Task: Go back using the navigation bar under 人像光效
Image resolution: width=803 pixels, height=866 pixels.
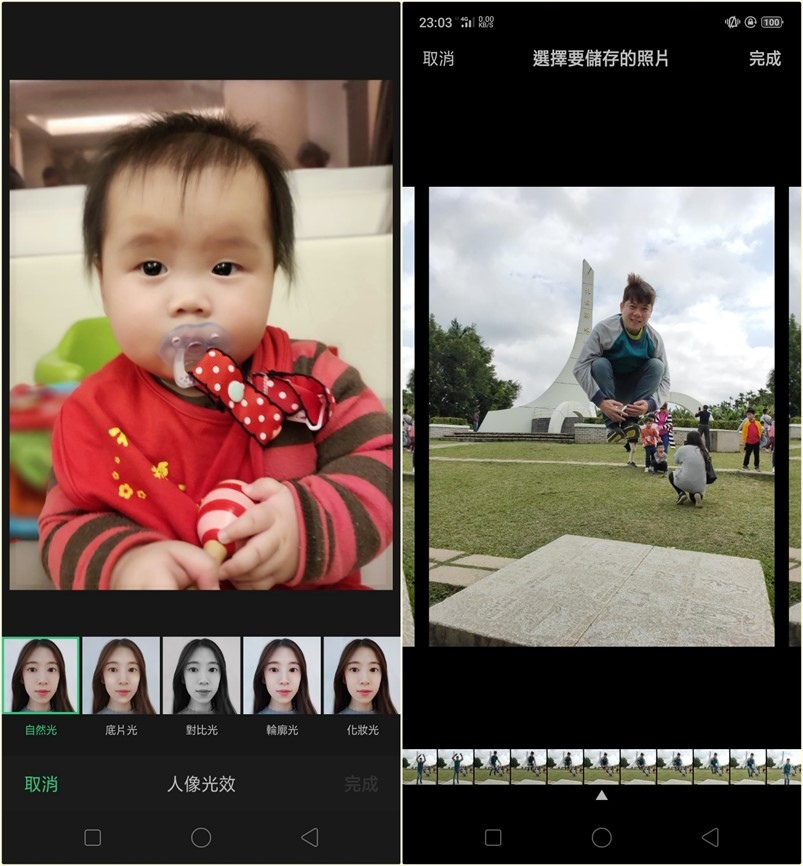Action: tap(309, 838)
